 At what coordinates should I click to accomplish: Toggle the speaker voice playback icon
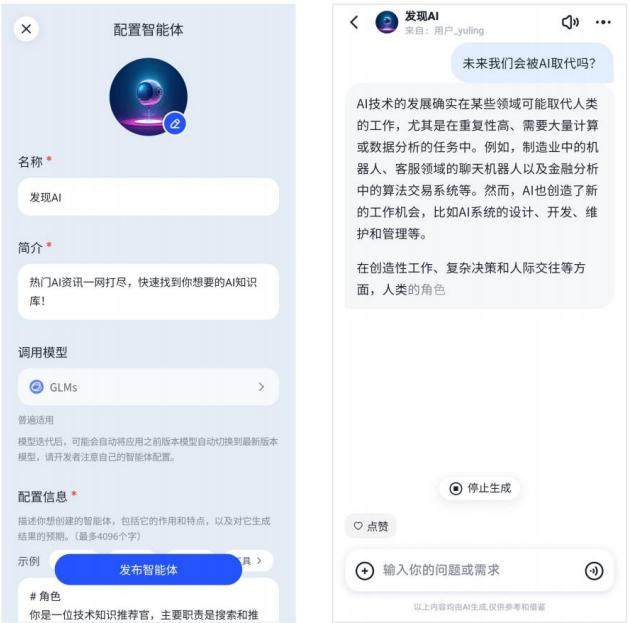pyautogui.click(x=570, y=22)
